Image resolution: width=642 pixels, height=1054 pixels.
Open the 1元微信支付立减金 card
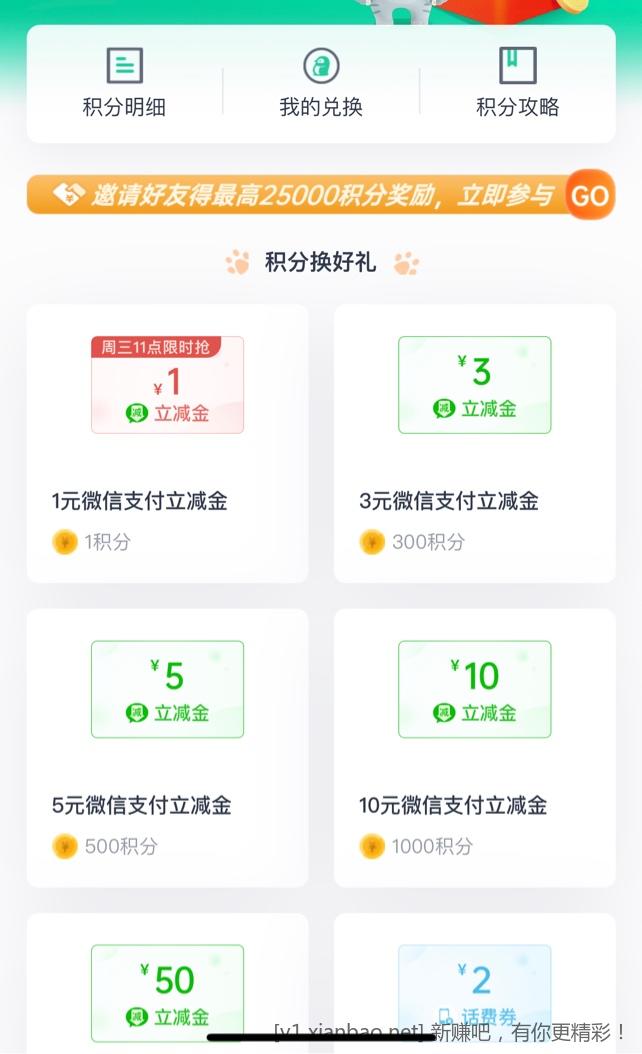pyautogui.click(x=167, y=443)
